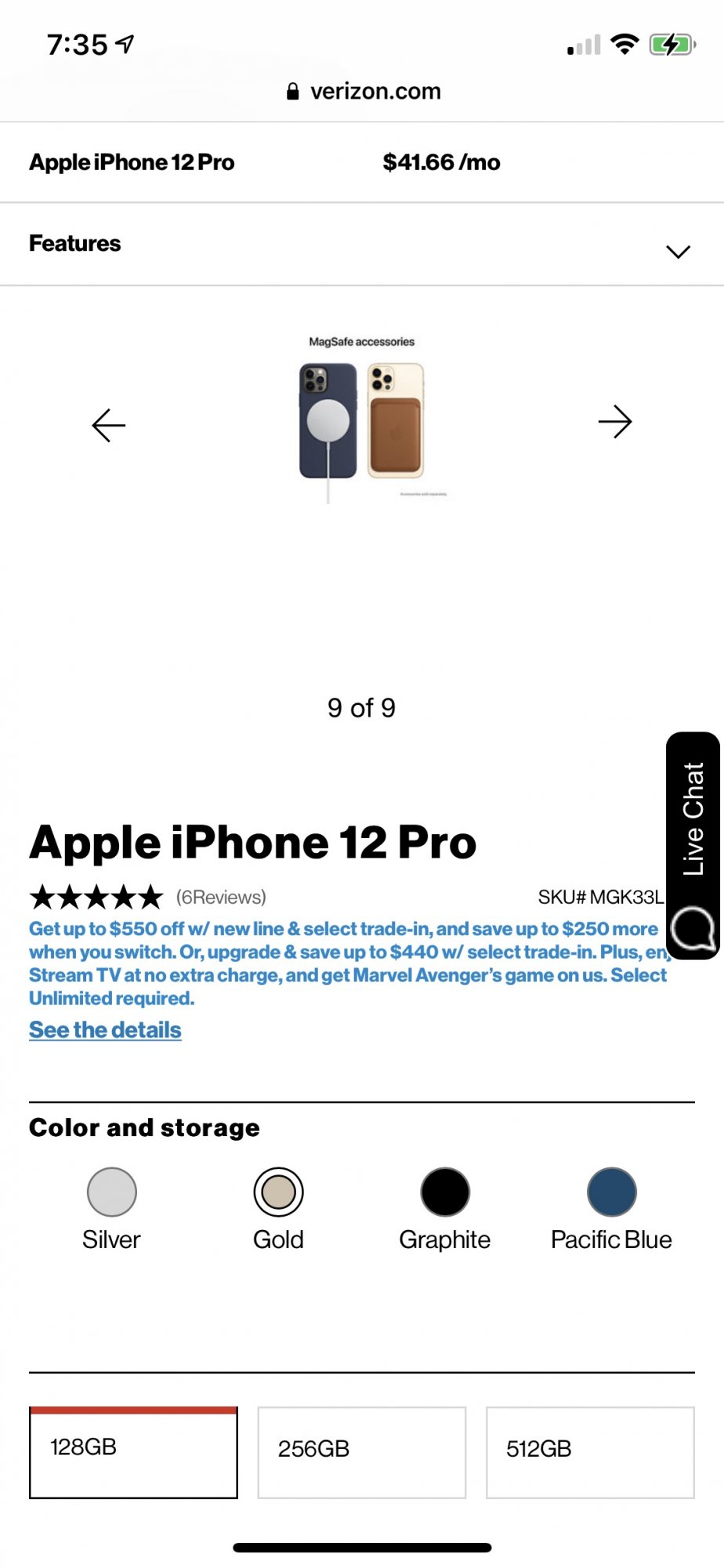Open the 9 of 9 image counter
This screenshot has height=1568, width=724.
pos(361,706)
